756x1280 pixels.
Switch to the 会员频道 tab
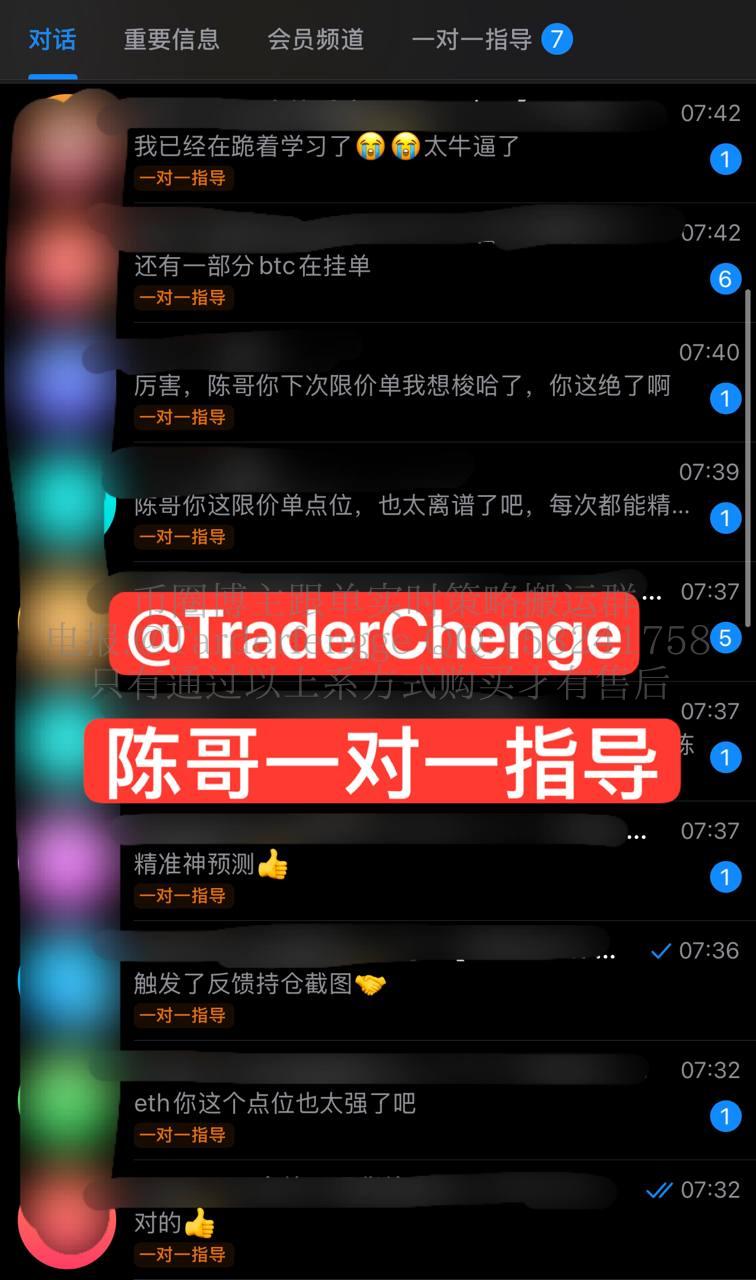(315, 40)
